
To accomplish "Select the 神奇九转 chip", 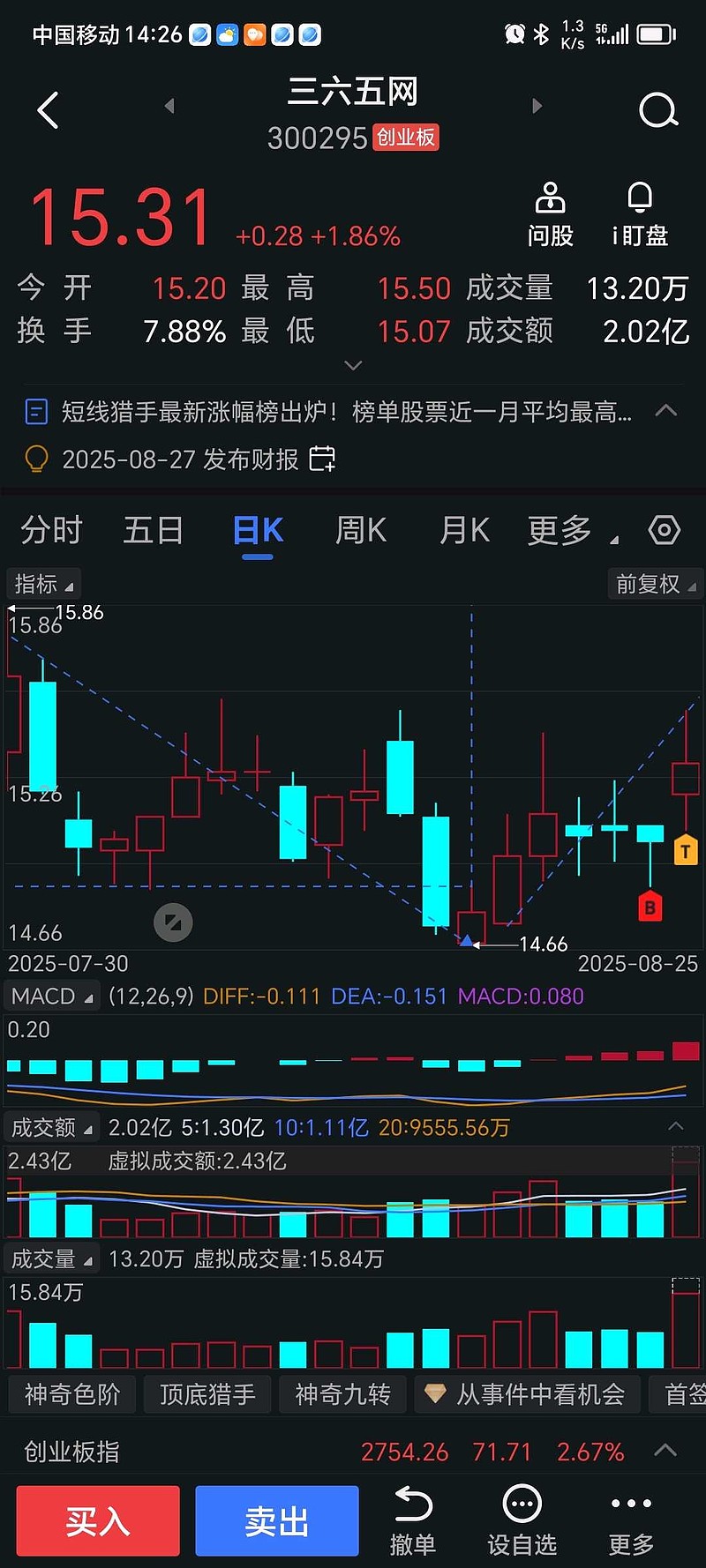I will click(342, 1394).
